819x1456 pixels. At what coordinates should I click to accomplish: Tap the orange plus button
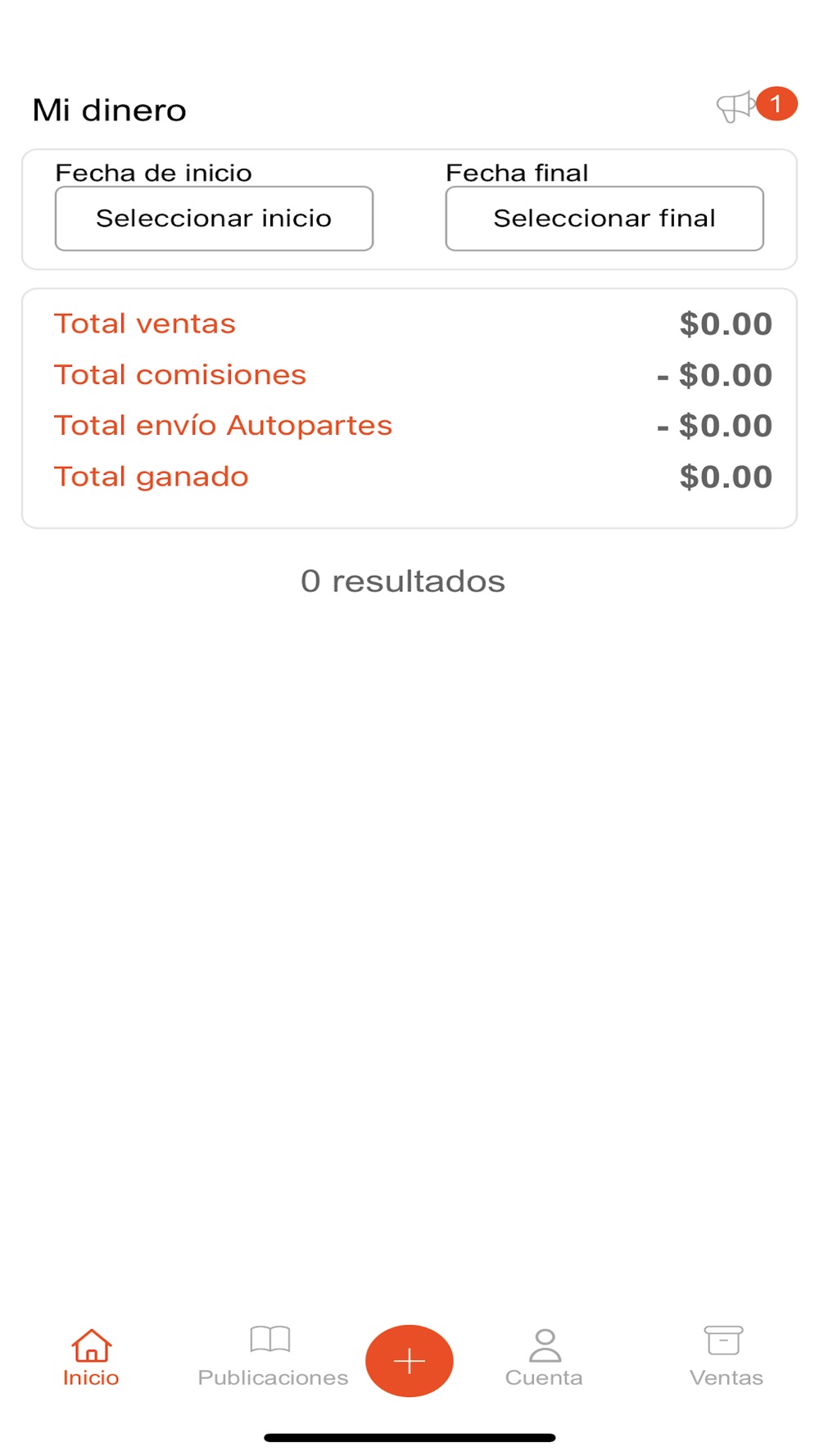tap(409, 1360)
